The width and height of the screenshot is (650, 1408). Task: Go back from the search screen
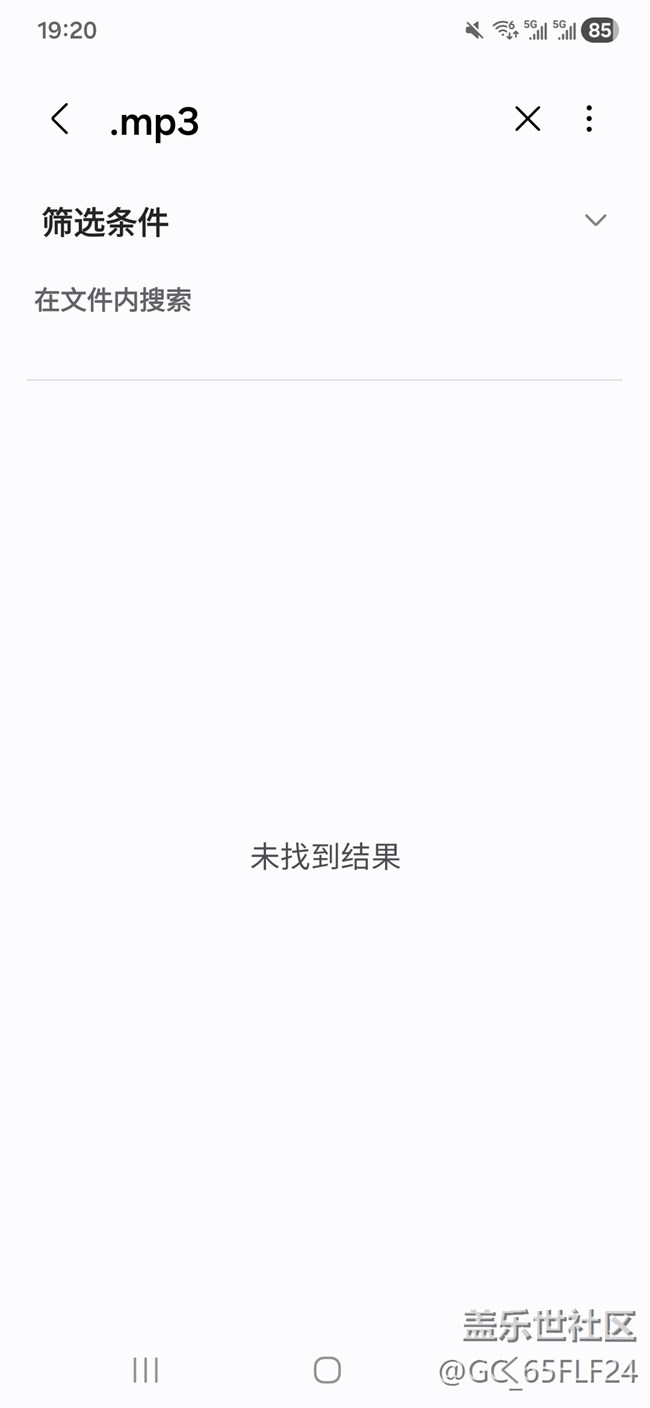pos(60,119)
